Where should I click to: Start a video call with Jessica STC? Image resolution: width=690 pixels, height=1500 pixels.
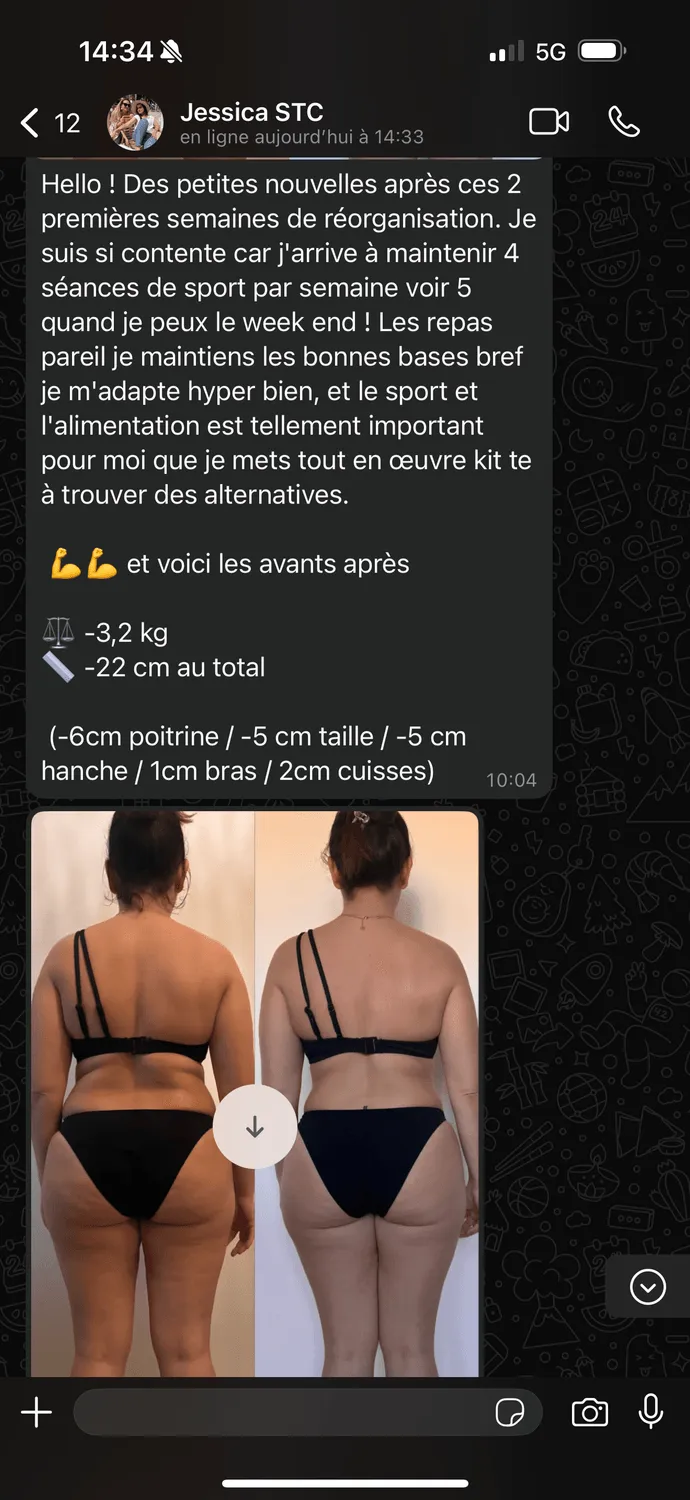[x=549, y=122]
